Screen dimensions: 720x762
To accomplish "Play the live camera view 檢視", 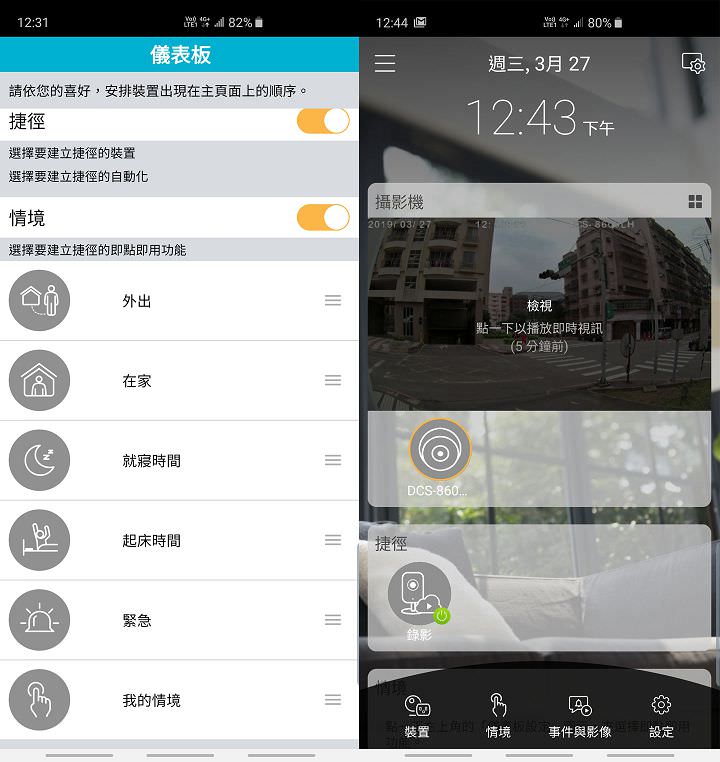I will pyautogui.click(x=539, y=318).
